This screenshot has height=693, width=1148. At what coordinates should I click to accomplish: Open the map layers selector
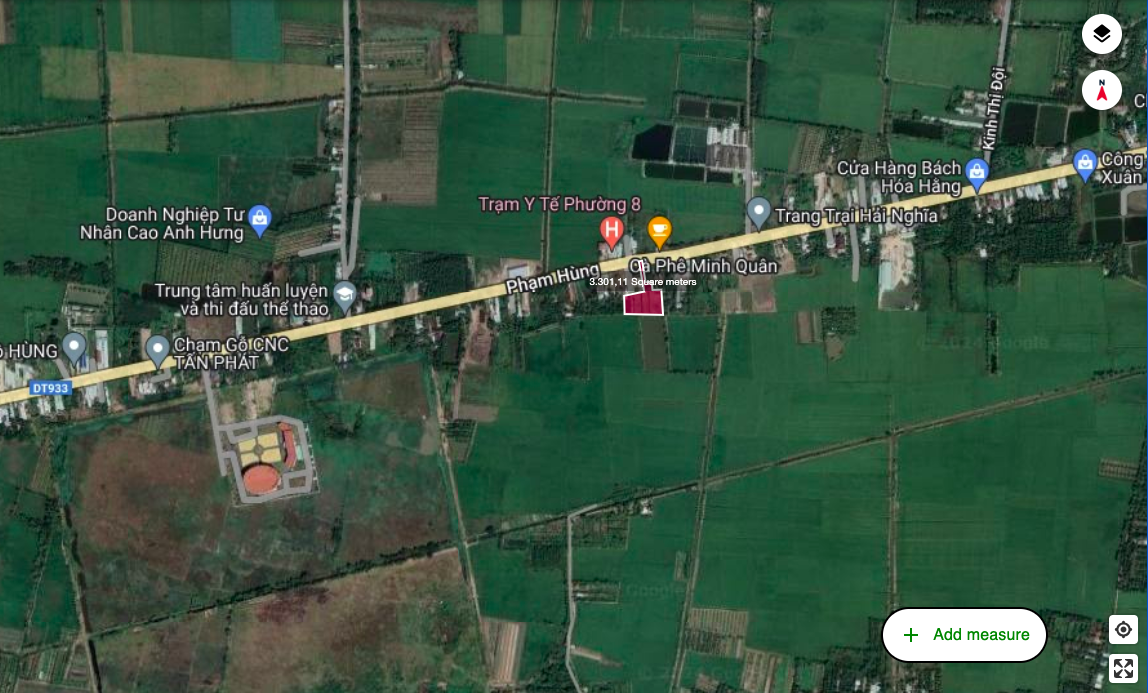pyautogui.click(x=1101, y=35)
